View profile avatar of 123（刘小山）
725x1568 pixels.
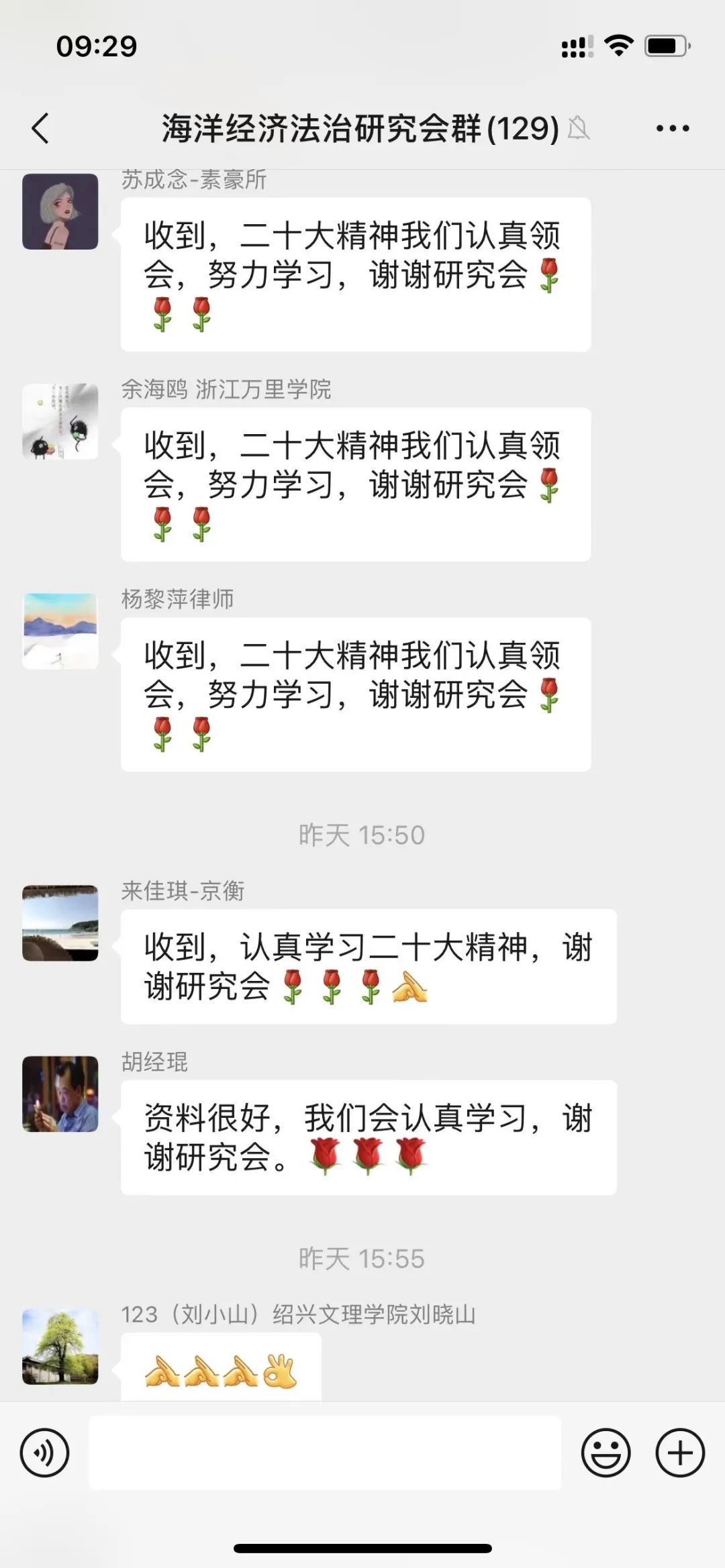coord(60,1346)
